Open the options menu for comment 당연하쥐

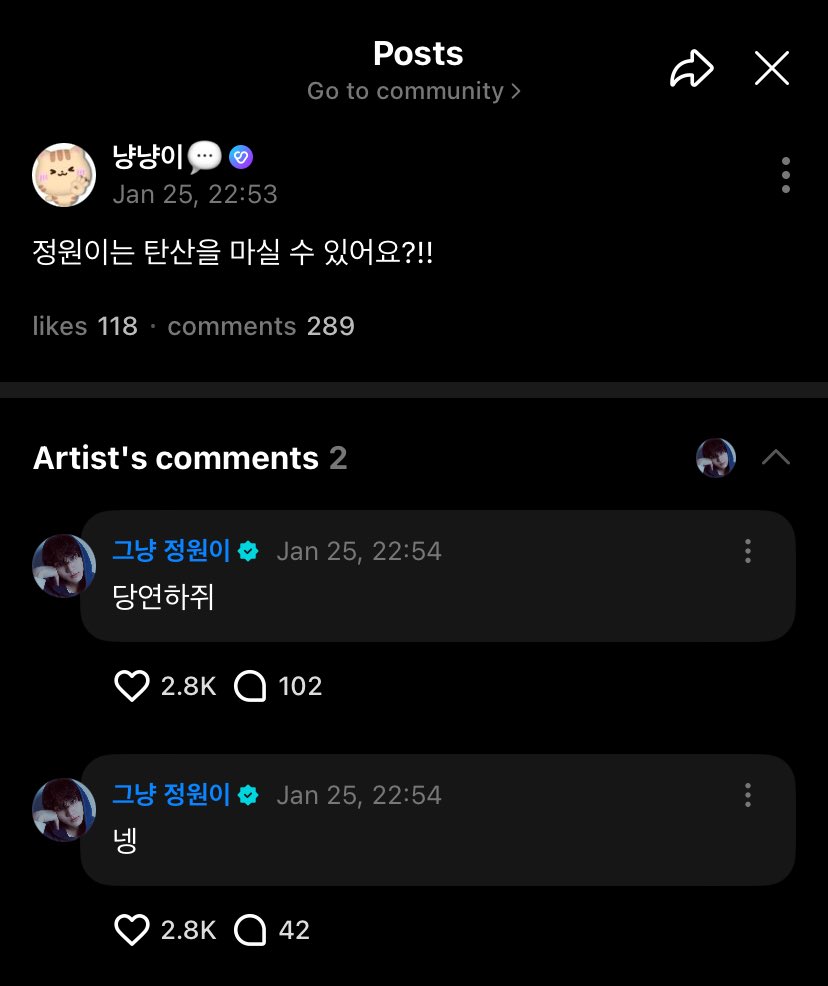(x=748, y=551)
